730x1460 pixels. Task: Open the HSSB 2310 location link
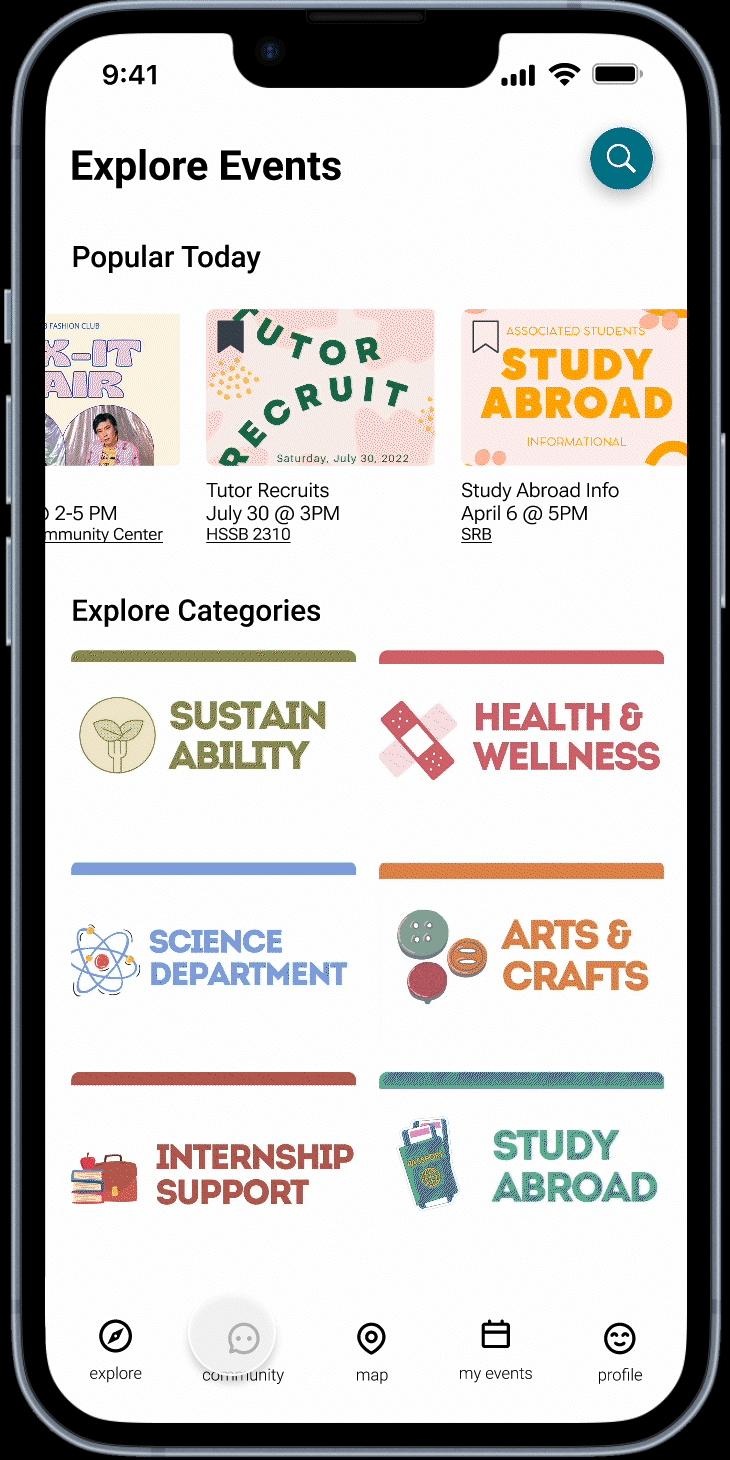pyautogui.click(x=248, y=535)
